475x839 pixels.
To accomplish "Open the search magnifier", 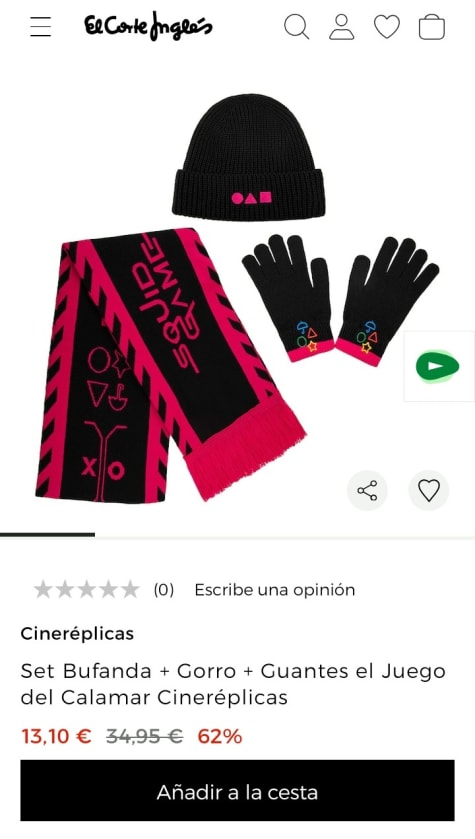I will pyautogui.click(x=296, y=27).
